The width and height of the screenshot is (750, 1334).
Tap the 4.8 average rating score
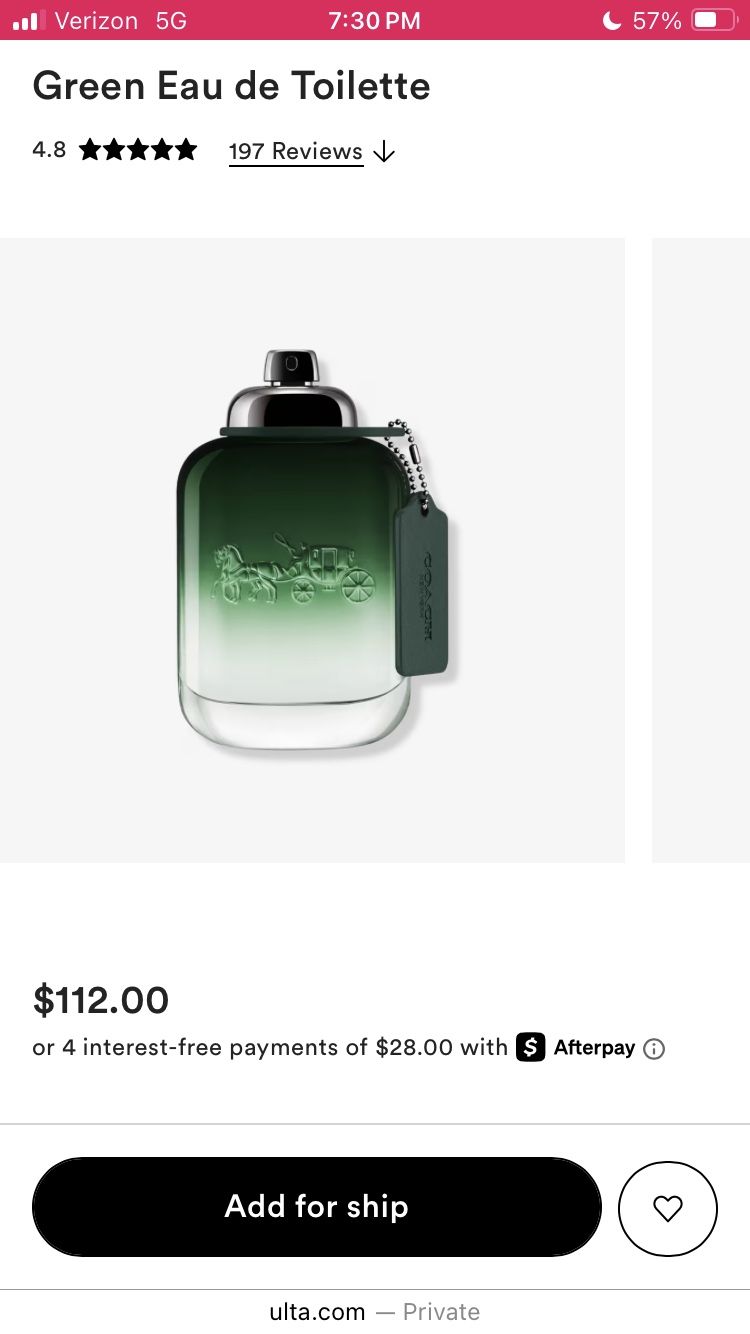click(48, 149)
